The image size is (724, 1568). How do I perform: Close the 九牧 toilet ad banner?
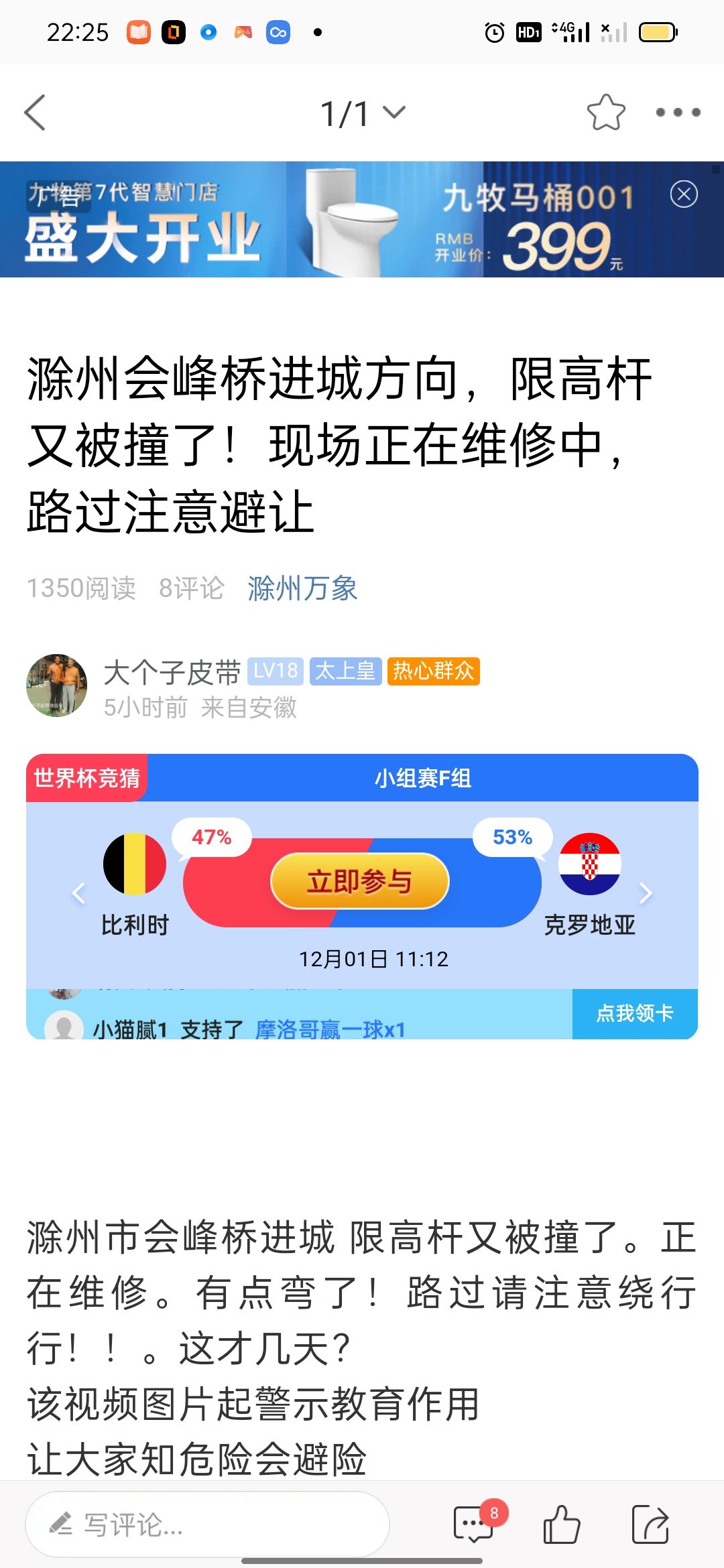684,194
